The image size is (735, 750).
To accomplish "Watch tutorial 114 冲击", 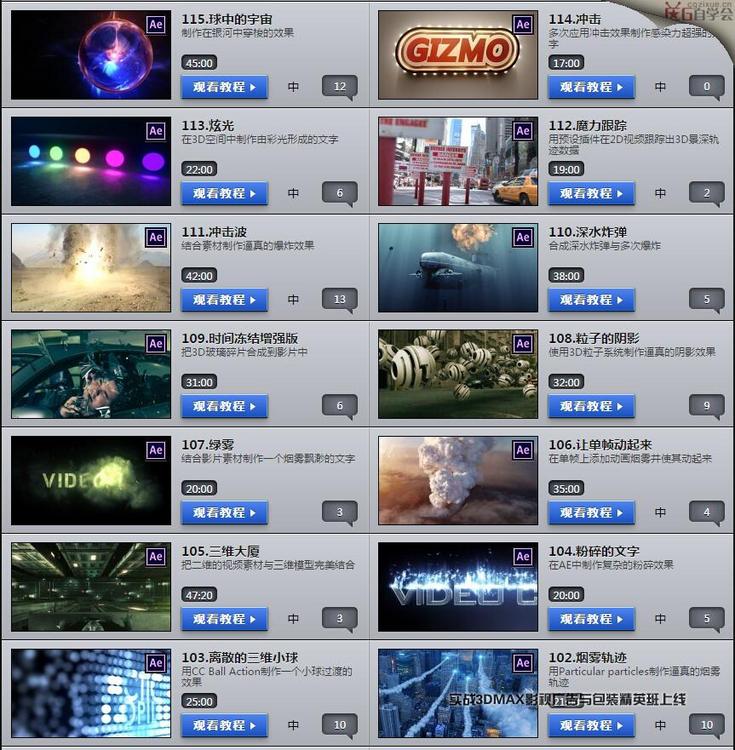I will click(591, 87).
